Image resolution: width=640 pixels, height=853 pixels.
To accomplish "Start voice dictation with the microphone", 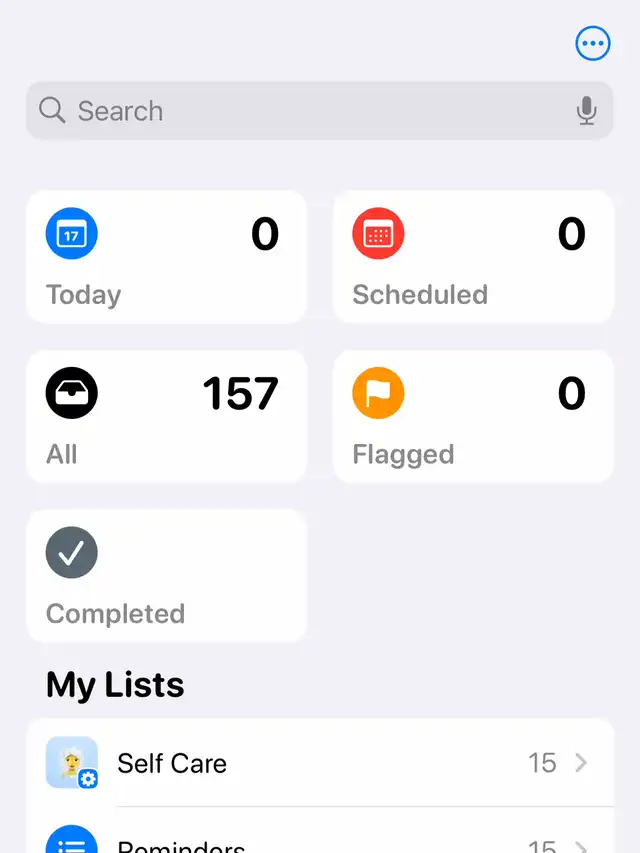I will tap(587, 111).
